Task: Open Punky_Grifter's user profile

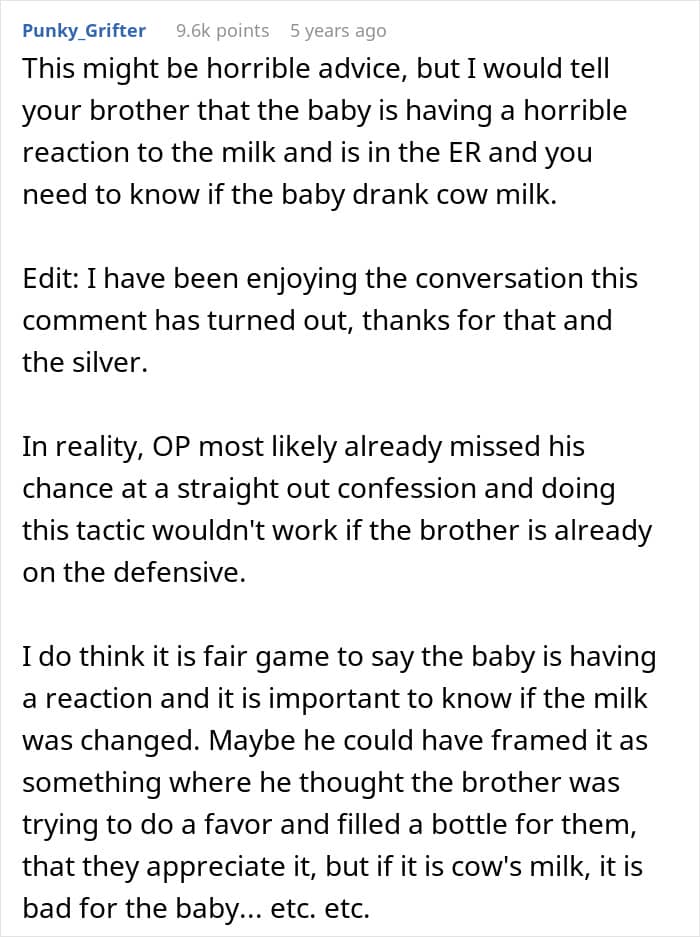Action: (84, 30)
